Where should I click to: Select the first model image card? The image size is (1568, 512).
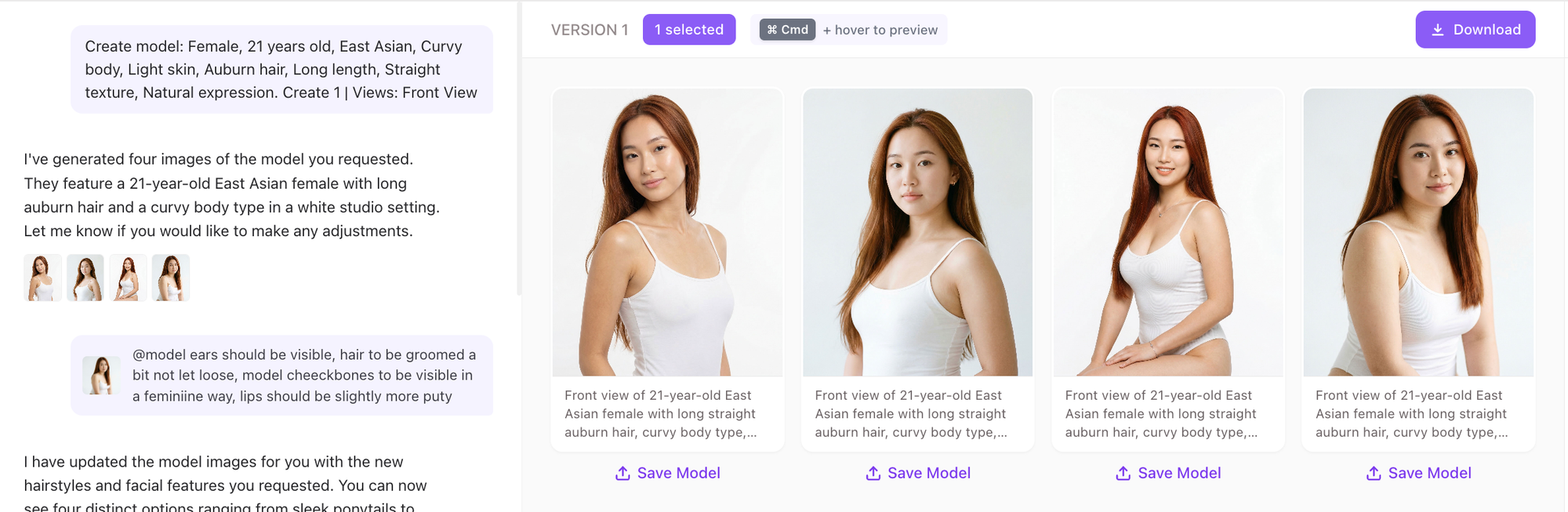[x=667, y=232]
